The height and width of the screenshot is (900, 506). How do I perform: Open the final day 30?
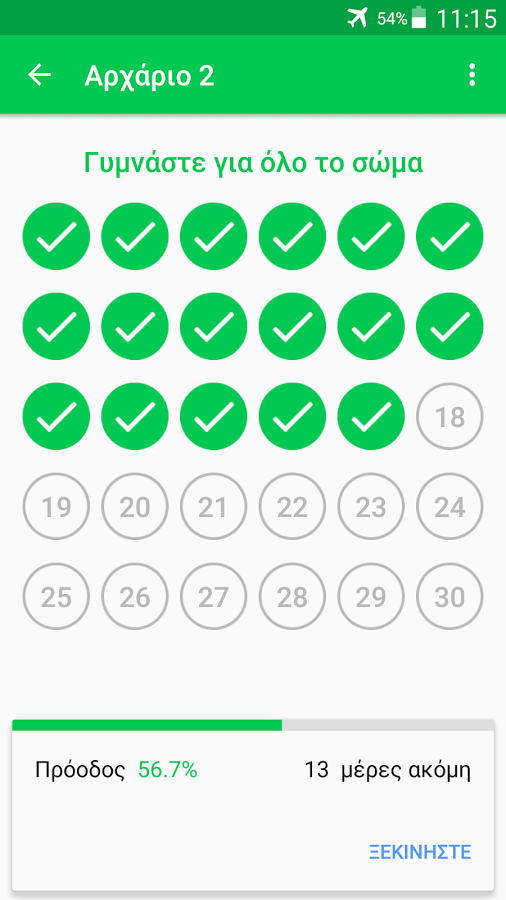click(450, 597)
